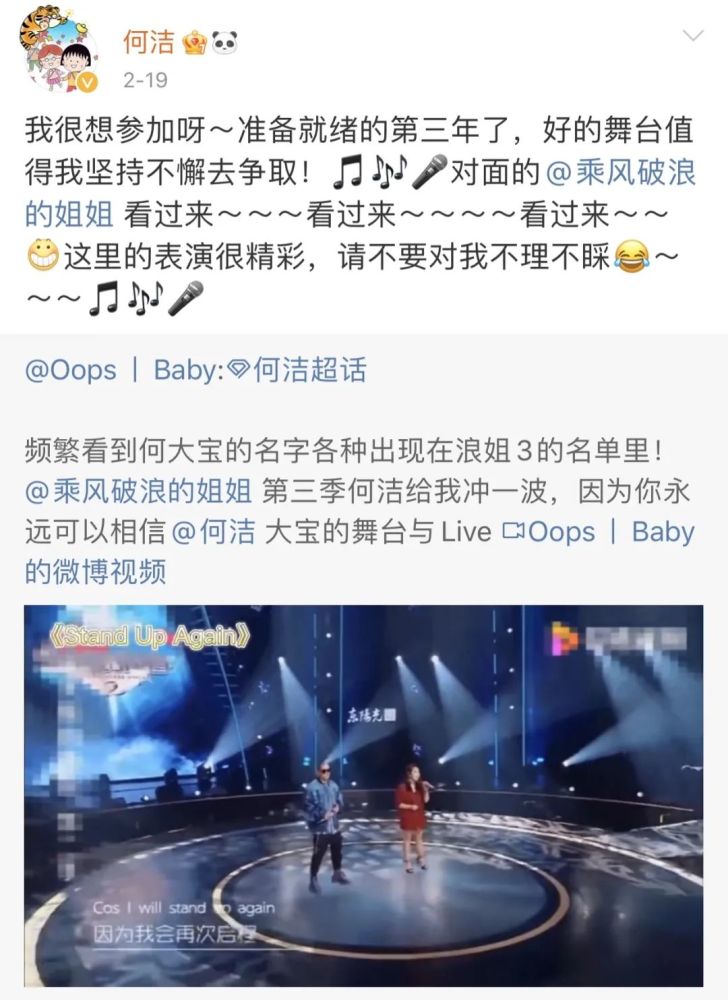The image size is (728, 1000).
Task: Play the Stand Up Again video thumbnail
Action: [364, 790]
